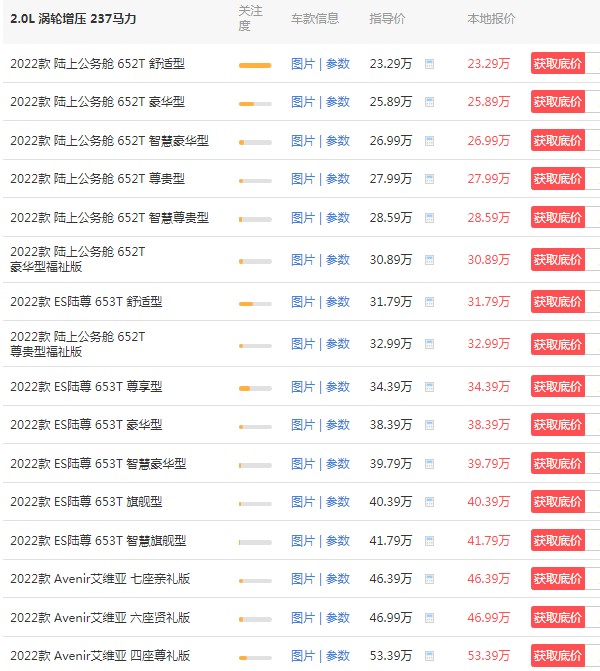Open 参数 for ES陆尊 653T 舒适型

(338, 302)
